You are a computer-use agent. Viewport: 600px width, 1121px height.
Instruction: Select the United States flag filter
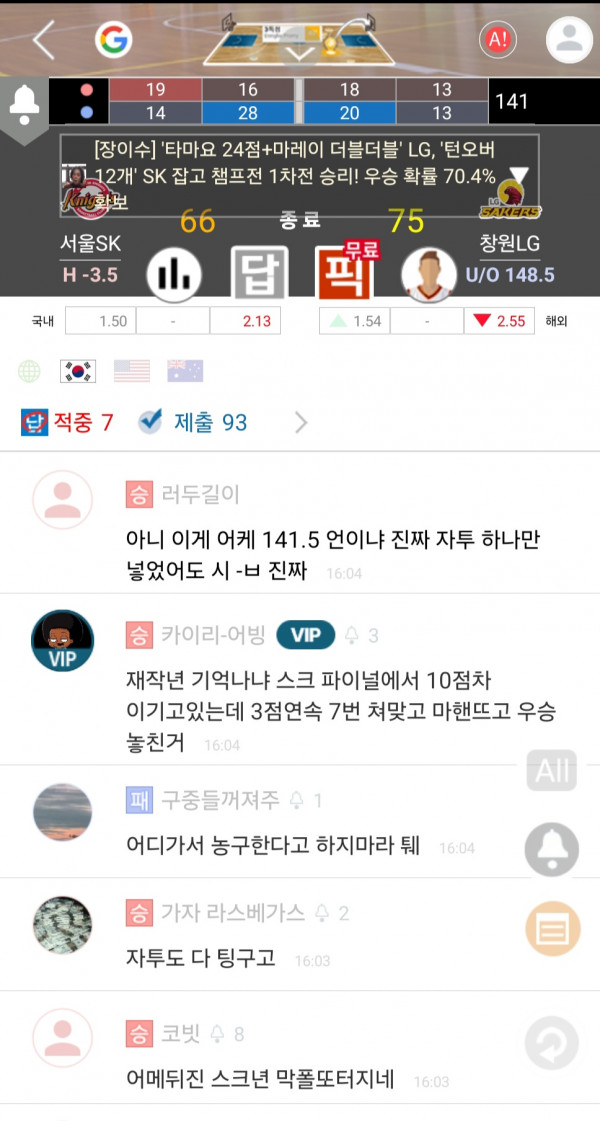[131, 371]
